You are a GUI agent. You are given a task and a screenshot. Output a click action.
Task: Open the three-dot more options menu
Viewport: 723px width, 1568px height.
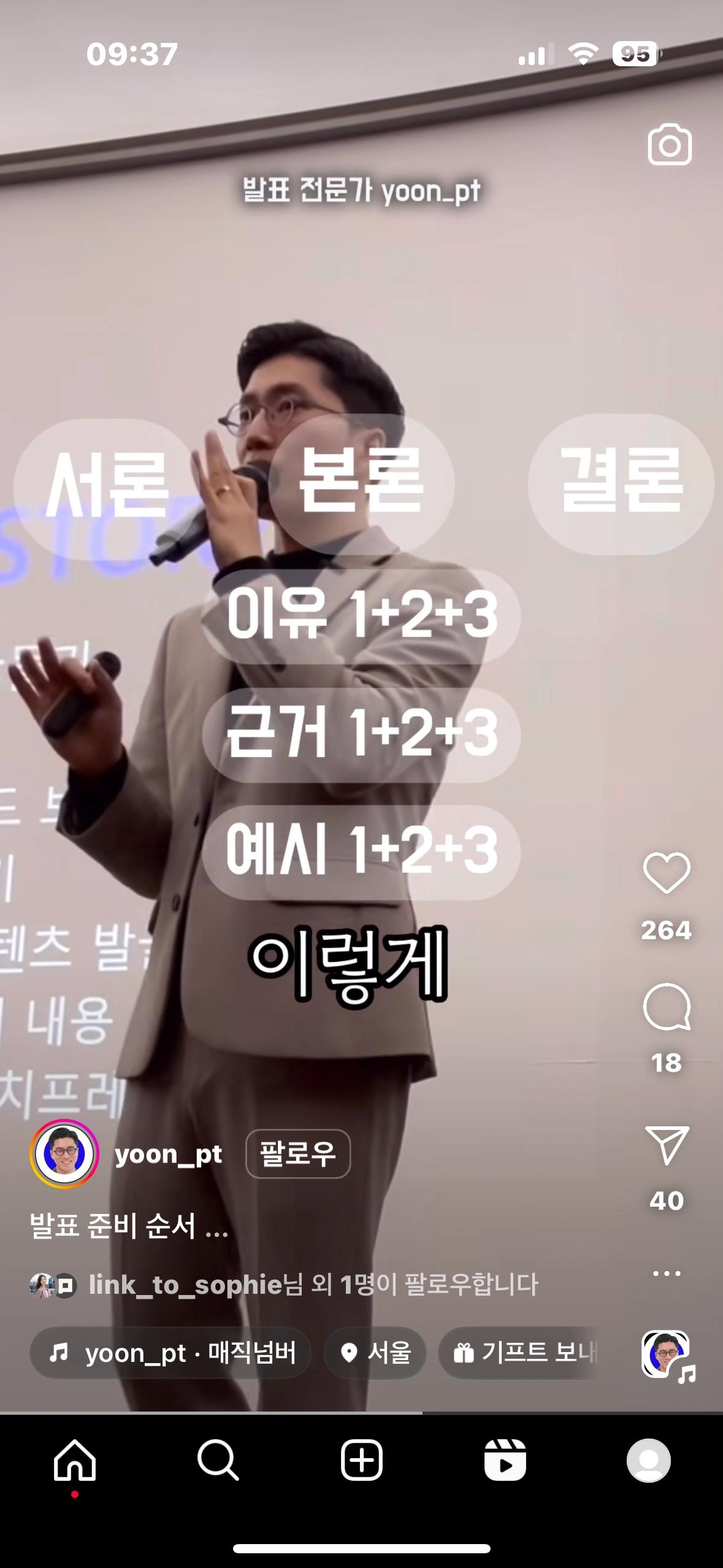point(667,1274)
